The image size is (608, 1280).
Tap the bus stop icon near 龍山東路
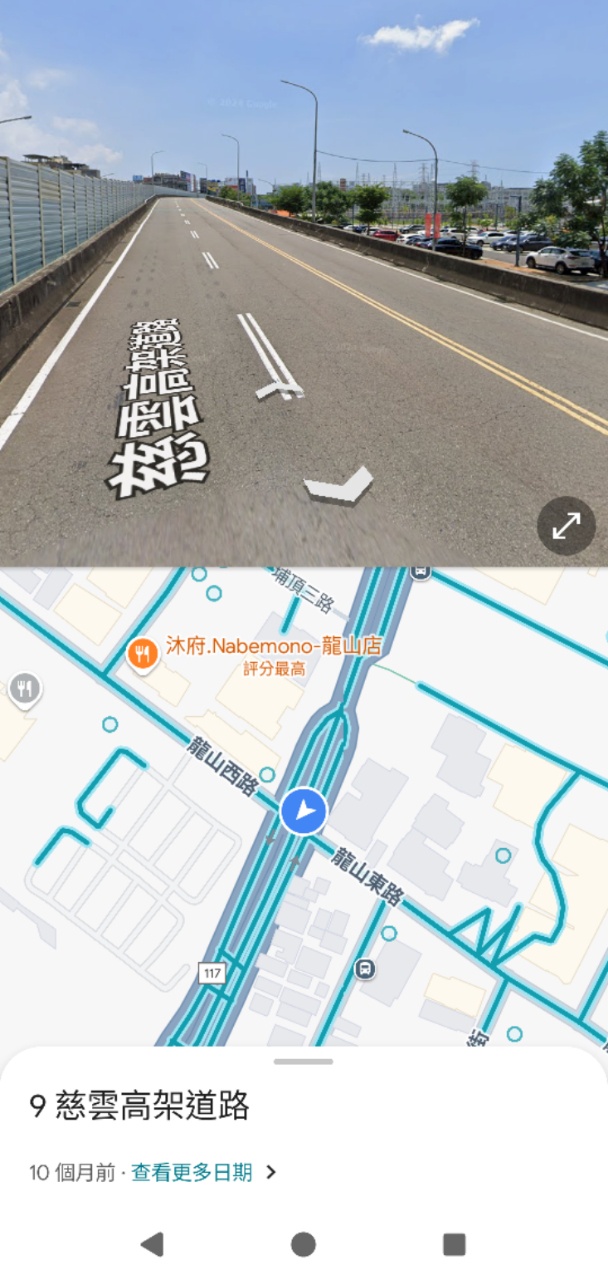[x=365, y=968]
